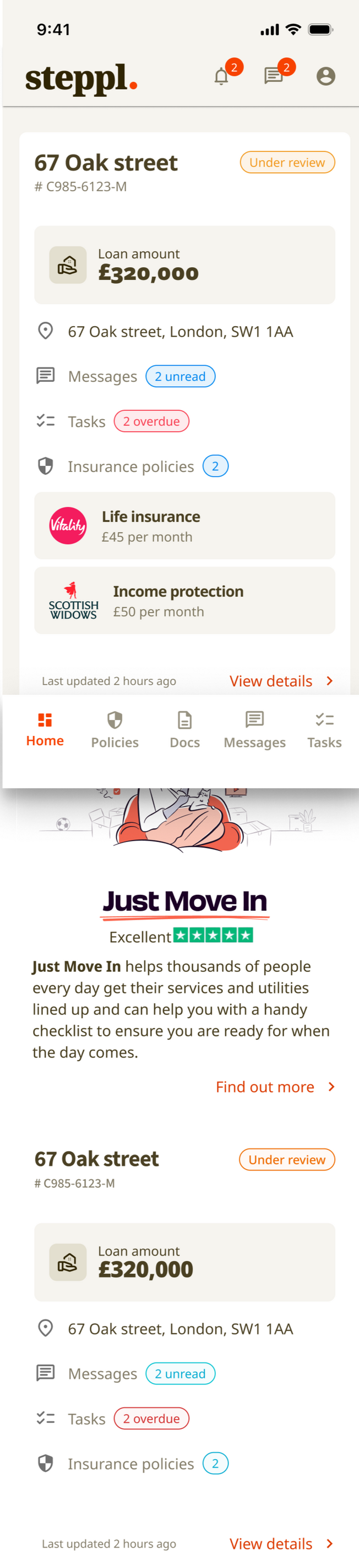Viewport: 359px width, 1568px height.
Task: Go to the Home tab
Action: (x=45, y=729)
